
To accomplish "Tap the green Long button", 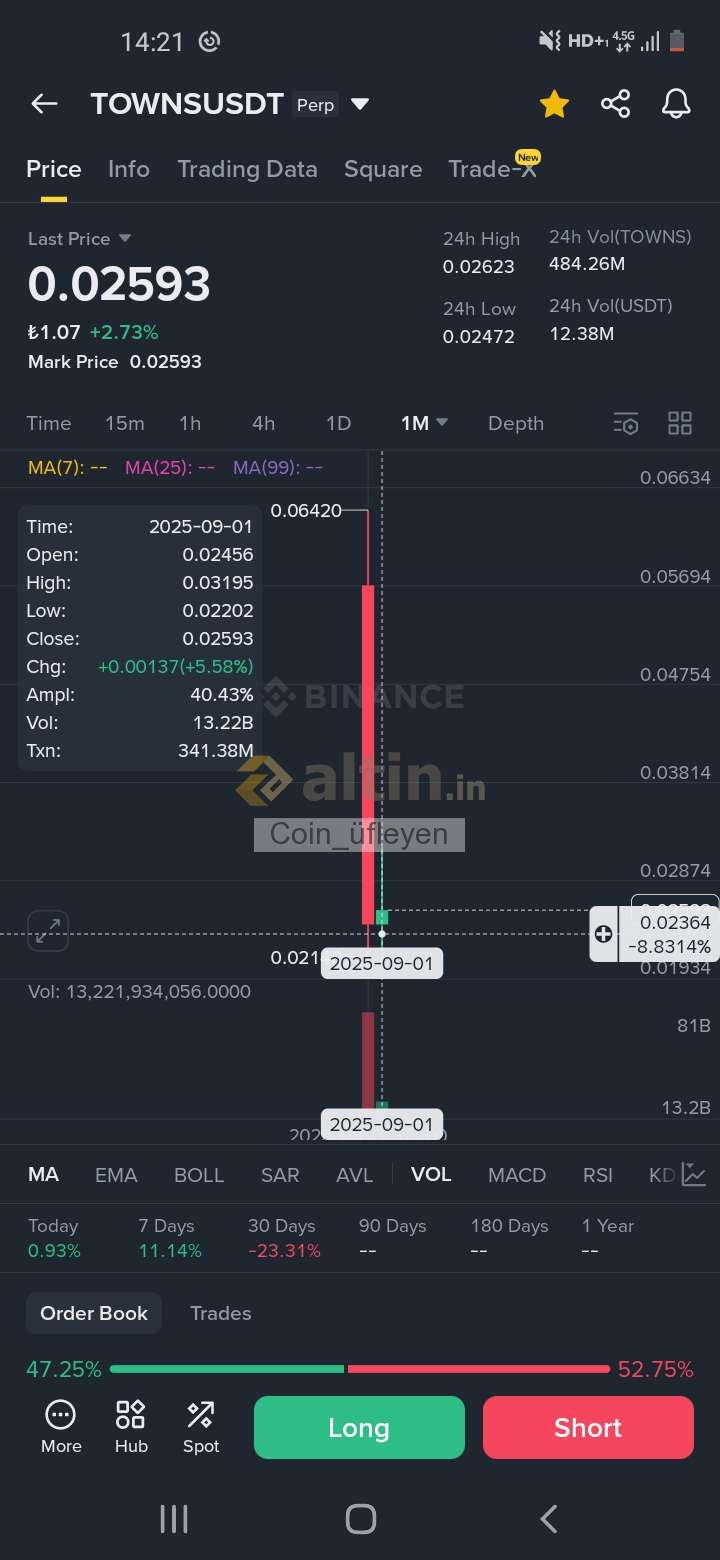I will [359, 1427].
